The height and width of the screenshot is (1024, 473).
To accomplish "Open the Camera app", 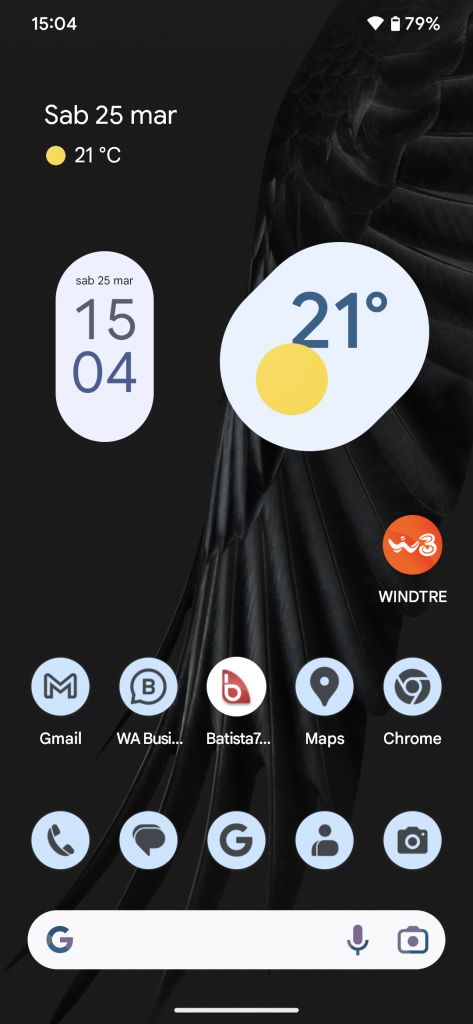I will tap(412, 840).
